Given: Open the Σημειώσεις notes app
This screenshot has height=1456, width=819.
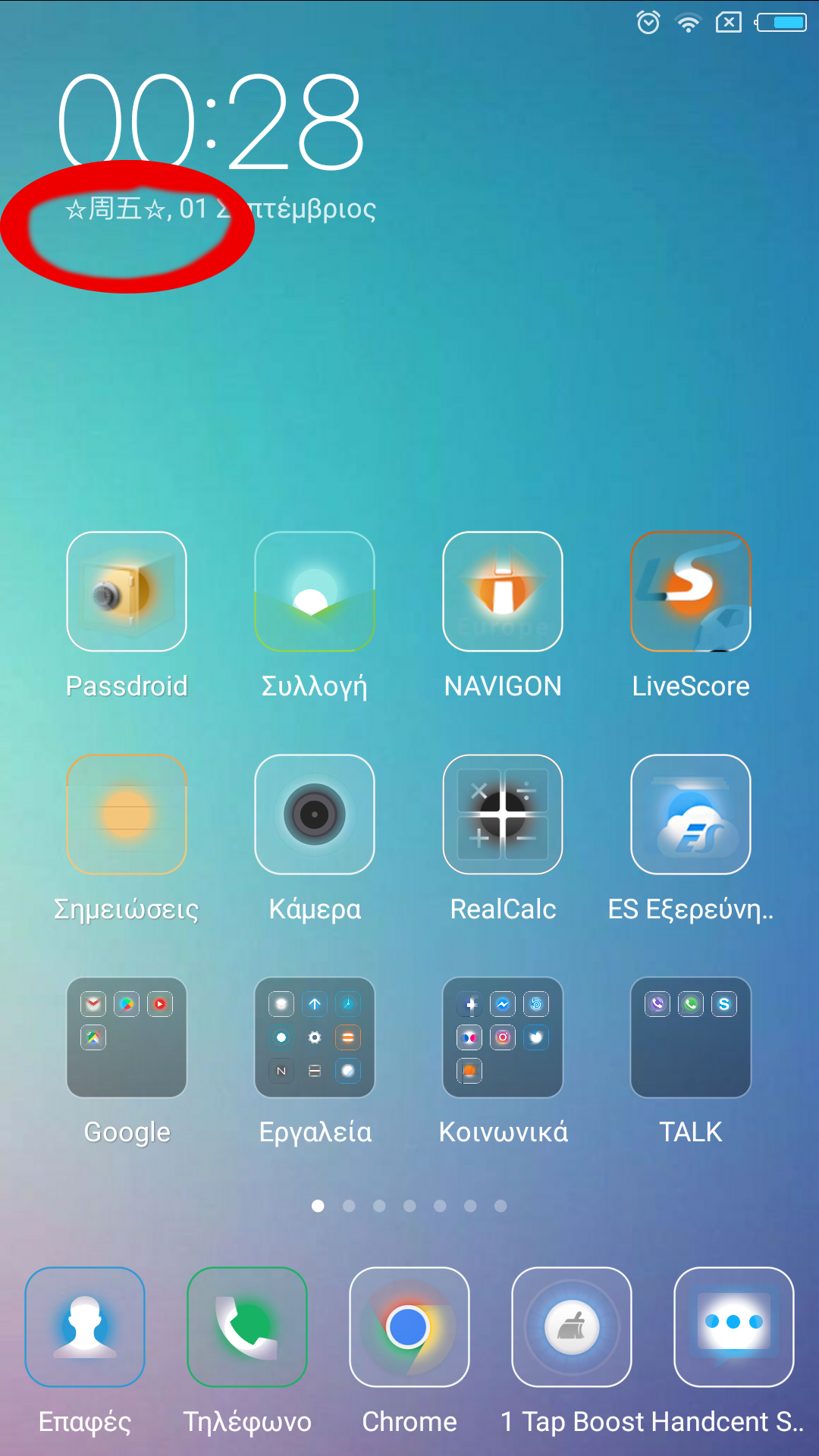Looking at the screenshot, I should 127,814.
